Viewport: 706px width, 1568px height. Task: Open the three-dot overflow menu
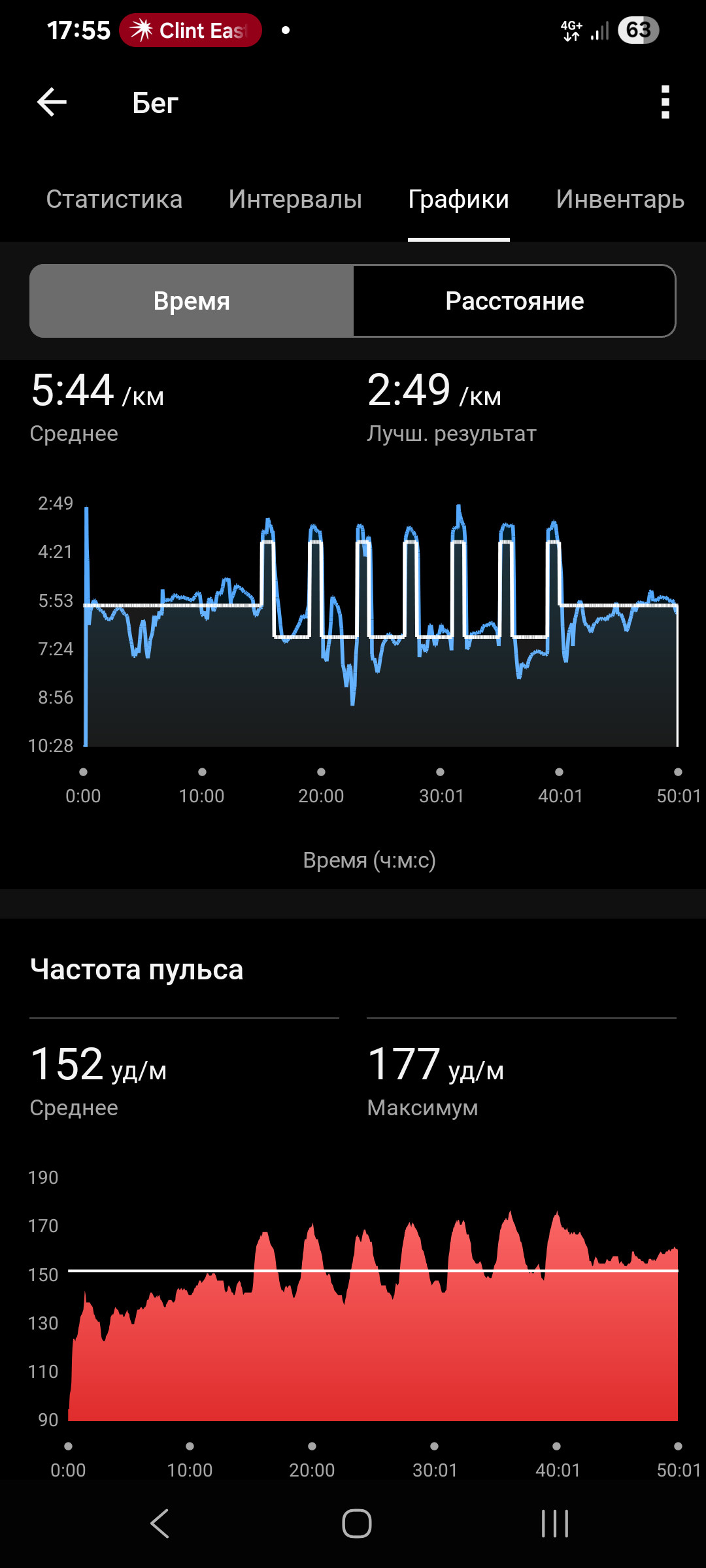[665, 103]
